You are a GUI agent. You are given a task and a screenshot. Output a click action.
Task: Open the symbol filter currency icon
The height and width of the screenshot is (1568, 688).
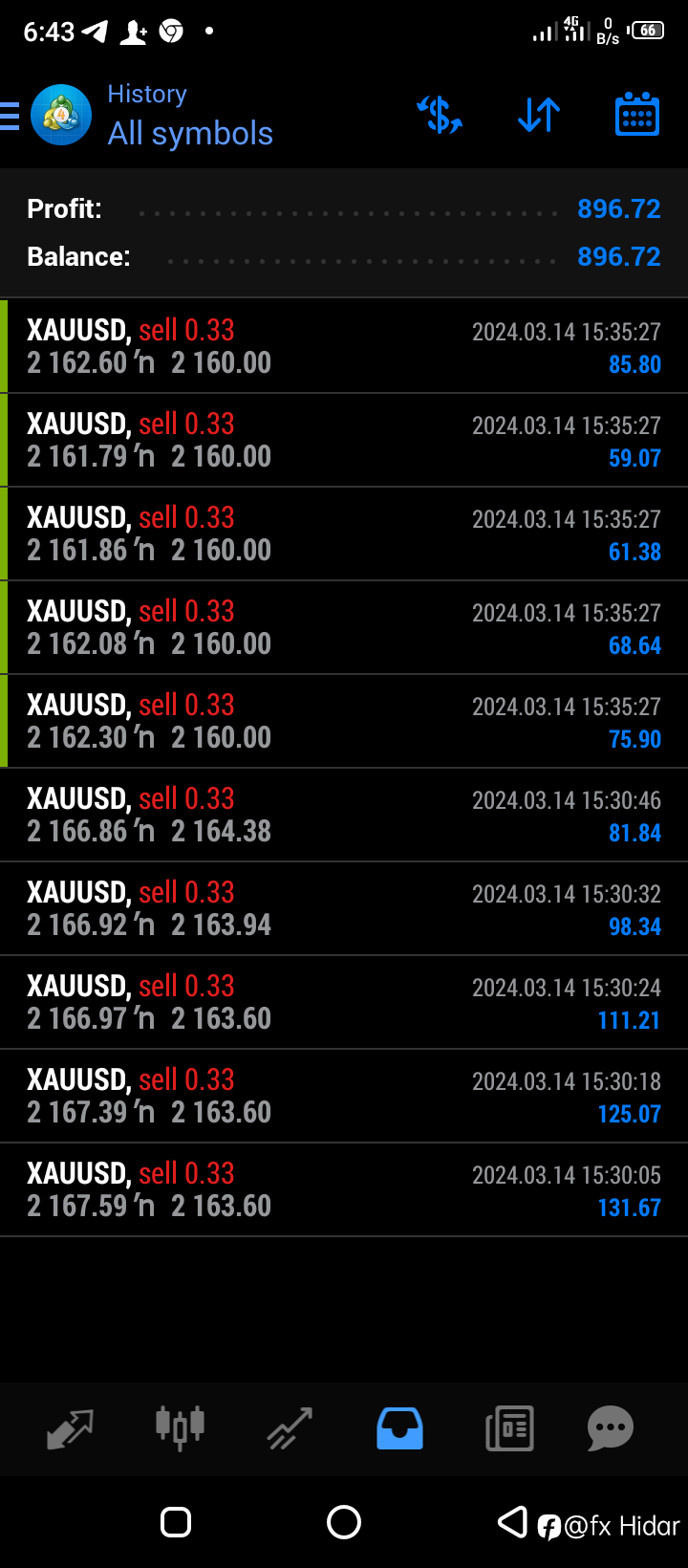(x=440, y=115)
